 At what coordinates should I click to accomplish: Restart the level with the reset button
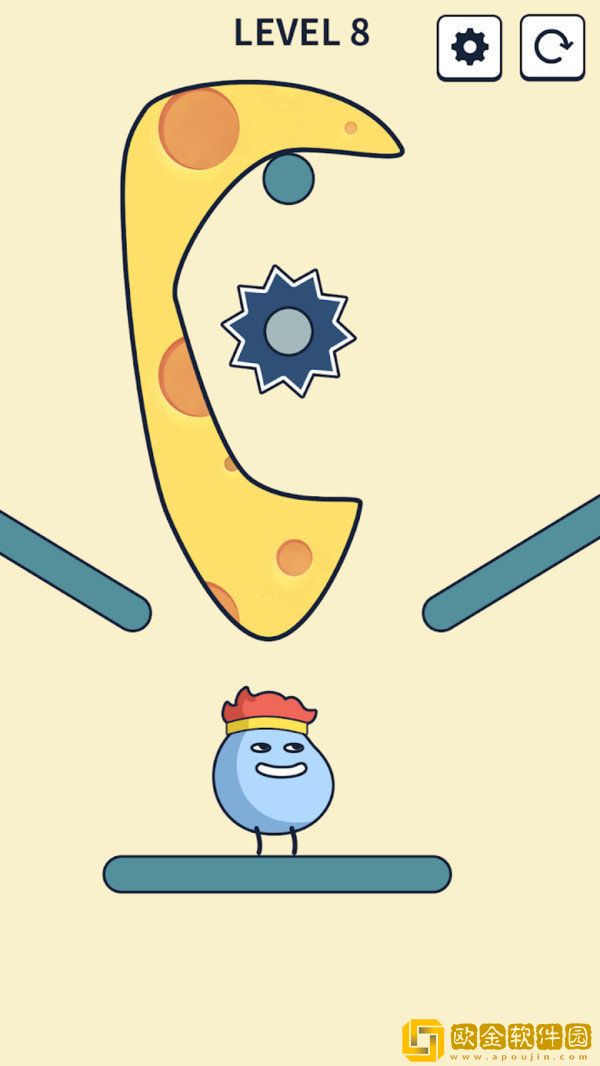coord(552,47)
